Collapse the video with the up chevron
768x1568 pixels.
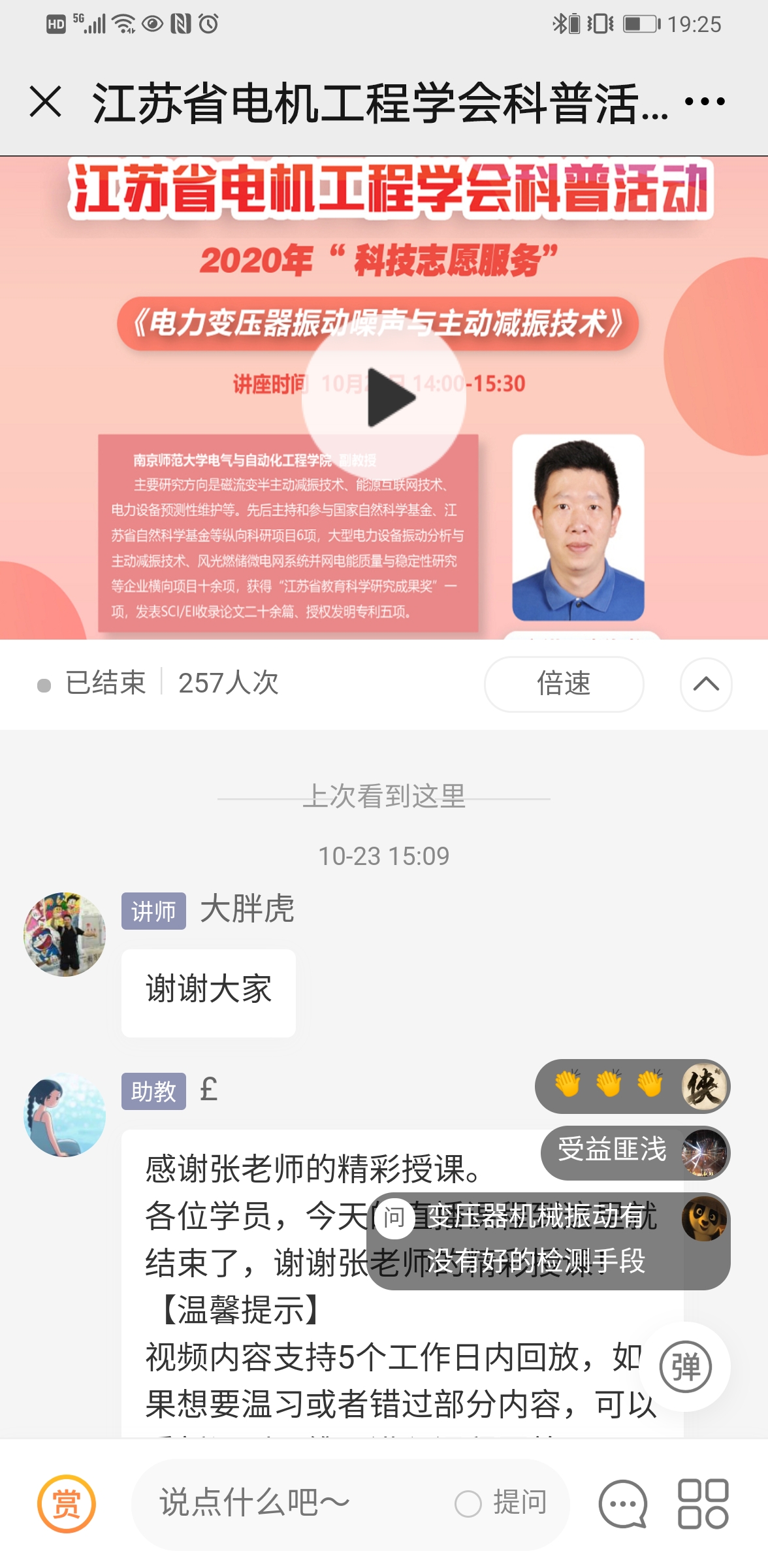click(705, 684)
